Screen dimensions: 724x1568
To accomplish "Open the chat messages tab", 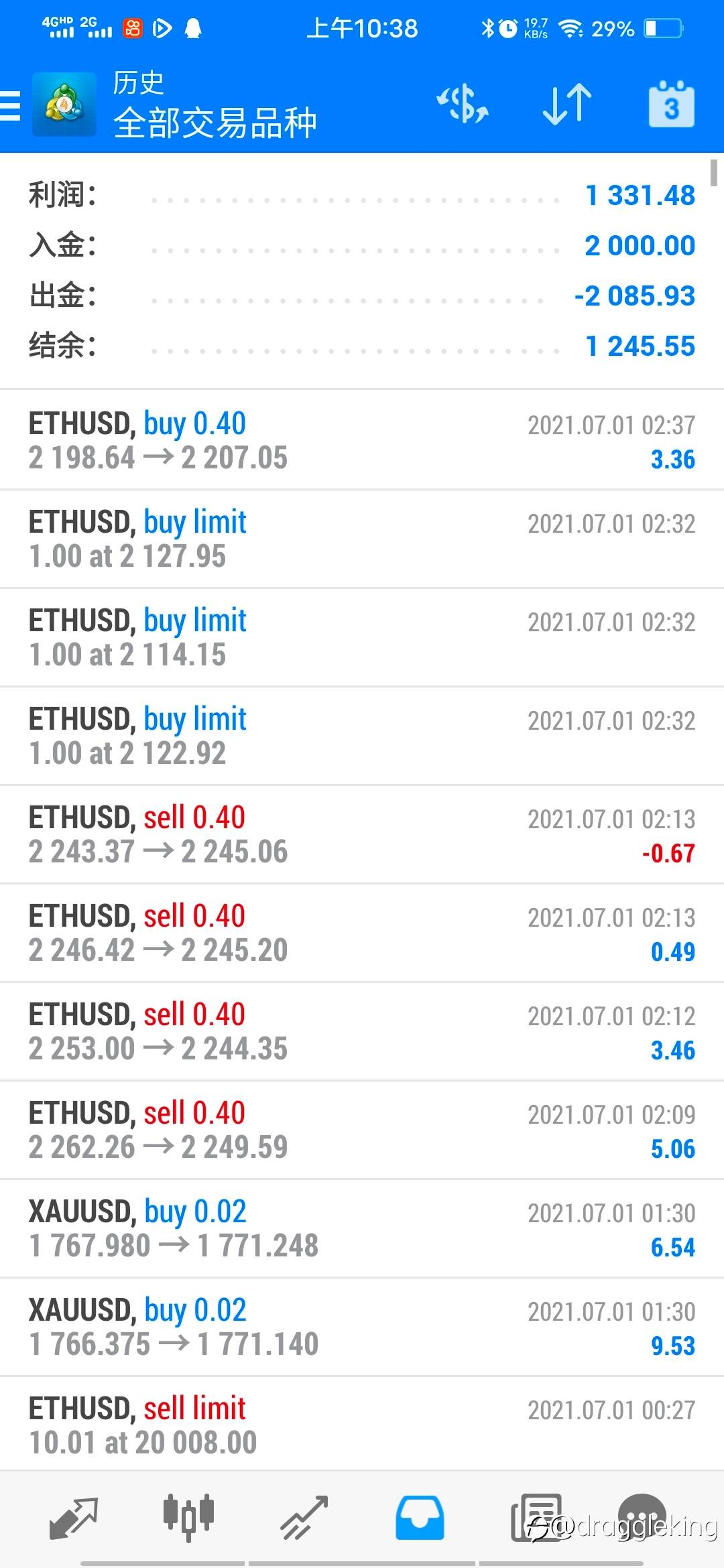I will tap(642, 1516).
